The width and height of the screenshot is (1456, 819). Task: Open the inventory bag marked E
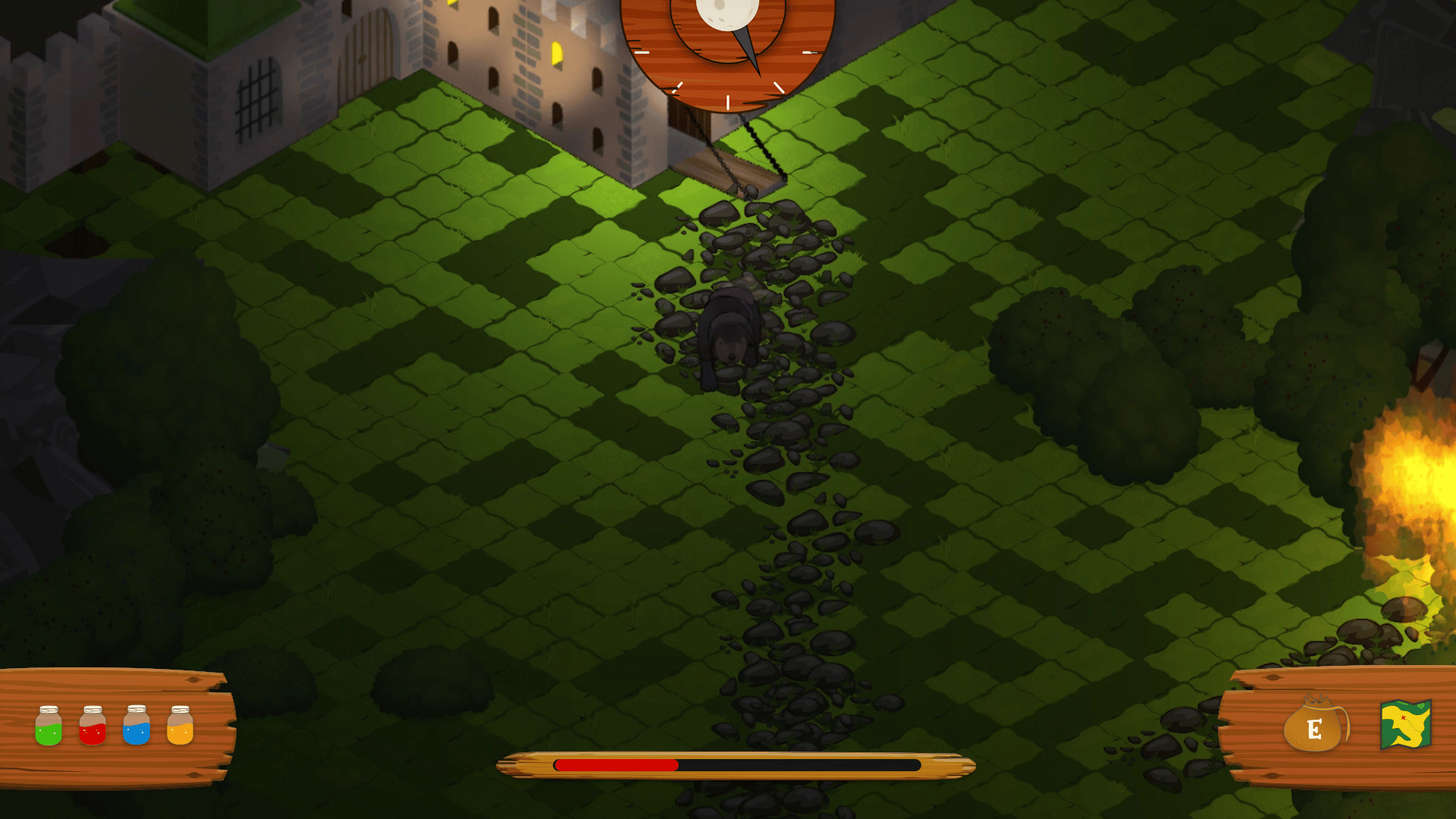point(1316,726)
